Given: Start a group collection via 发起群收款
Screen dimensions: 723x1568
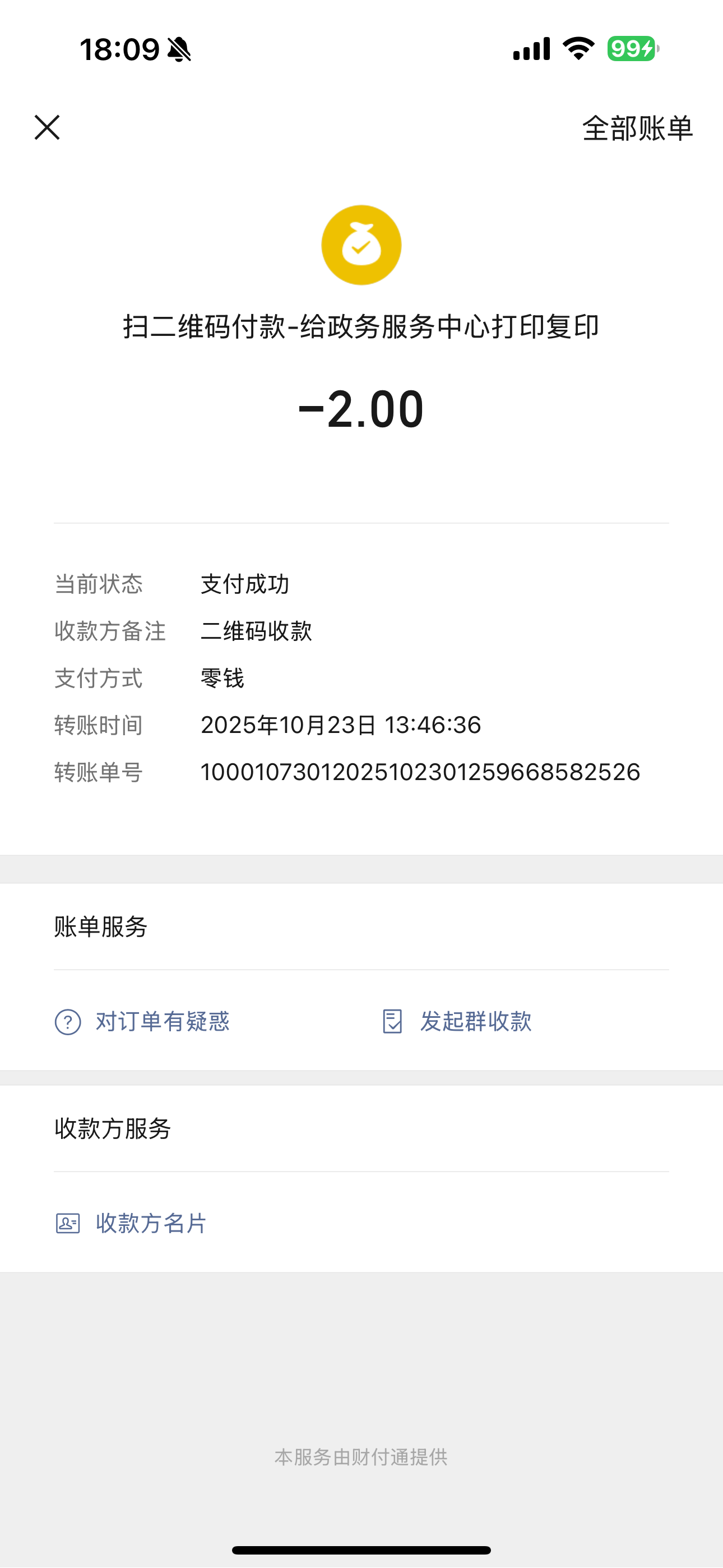Looking at the screenshot, I should point(457,1021).
